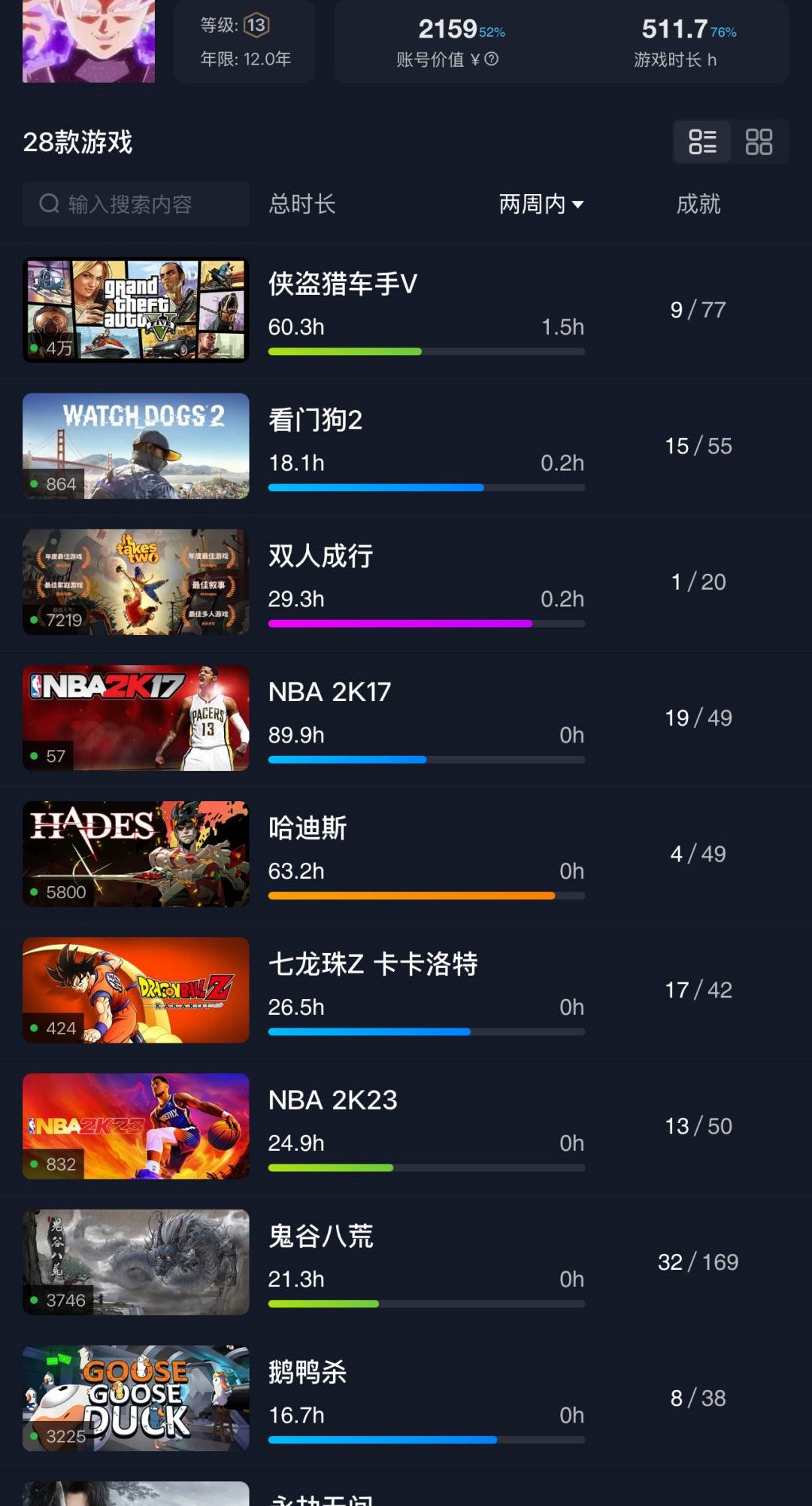This screenshot has height=1506, width=812.
Task: Click the Grand Theft Auto V cover art
Action: tap(136, 309)
